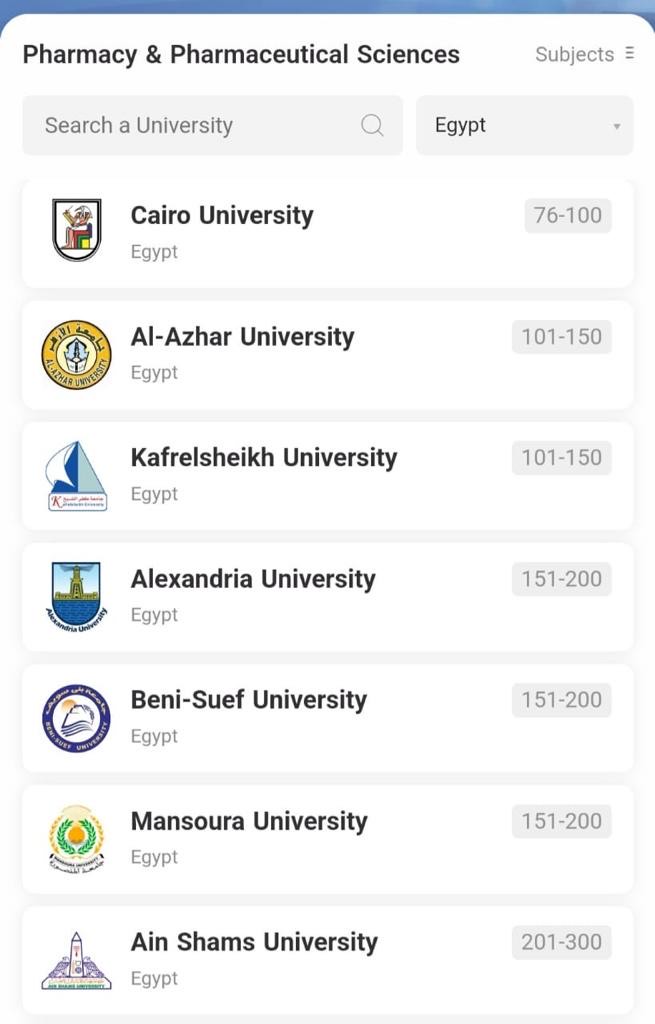Screen dimensions: 655x1024
Task: View Kafrelsheikh University profile
Action: 264,458
